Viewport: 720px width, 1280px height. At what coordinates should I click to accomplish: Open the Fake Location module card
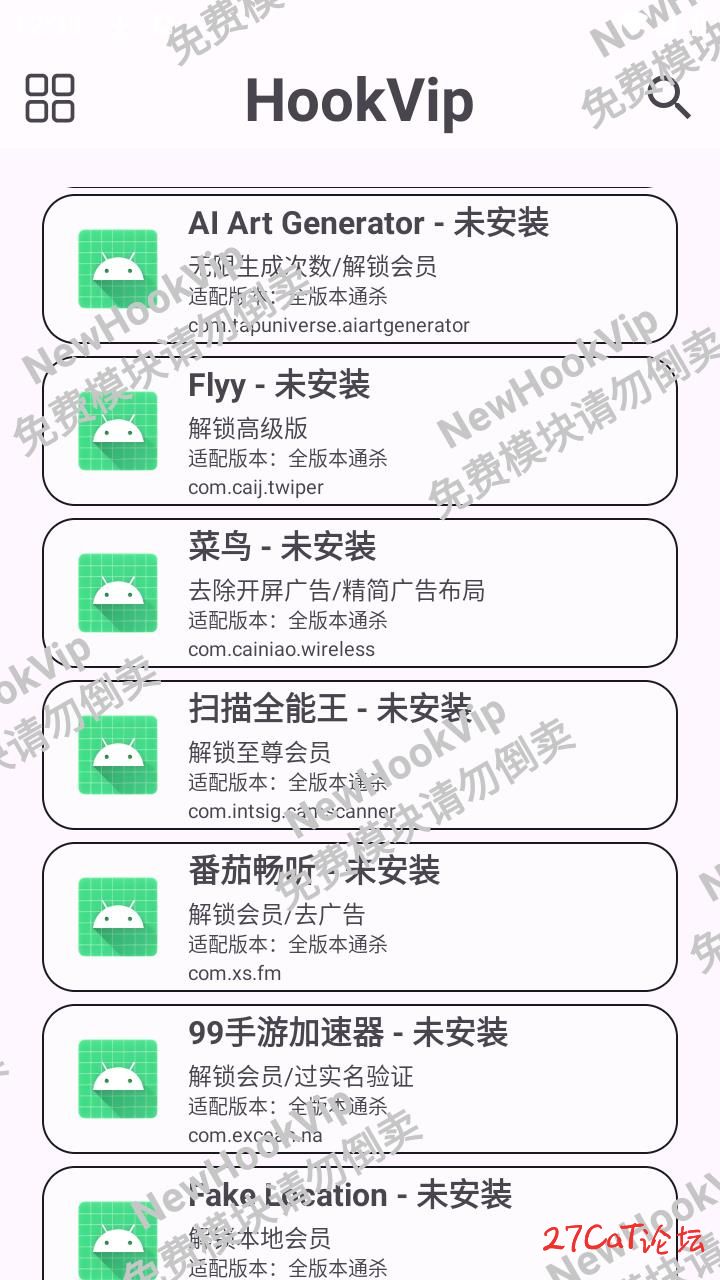tap(360, 1225)
